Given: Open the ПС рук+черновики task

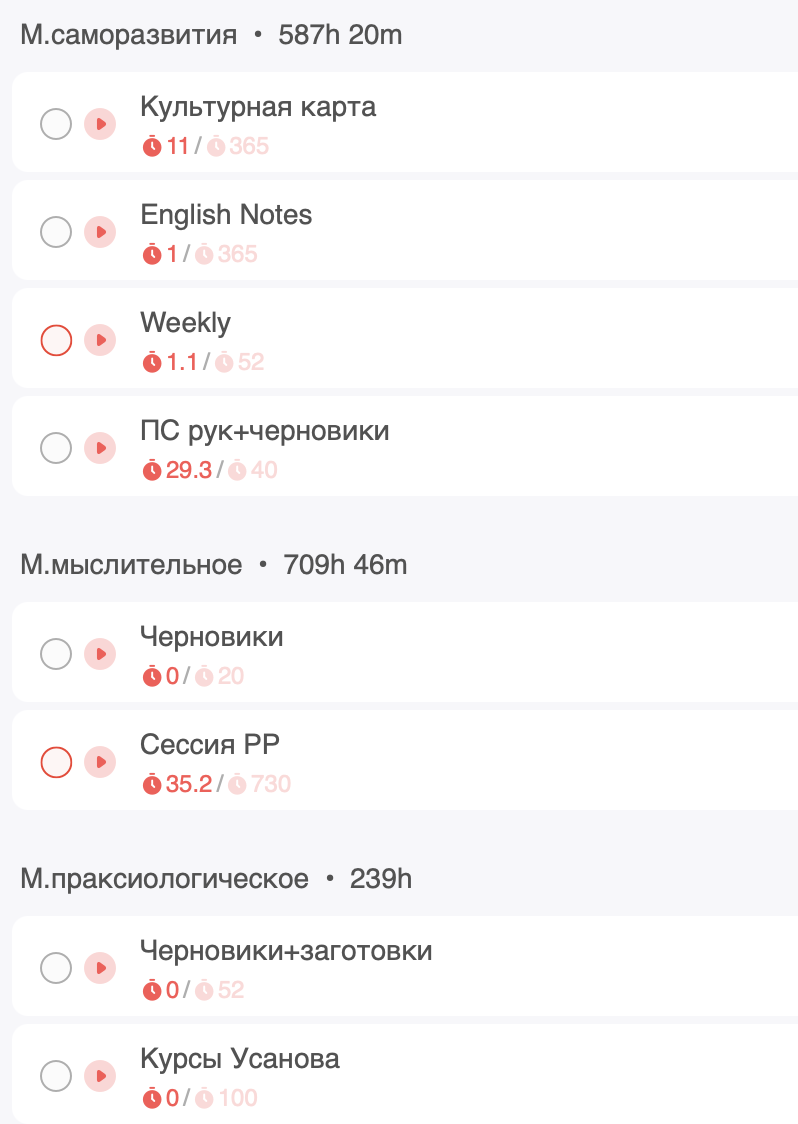Looking at the screenshot, I should (264, 431).
